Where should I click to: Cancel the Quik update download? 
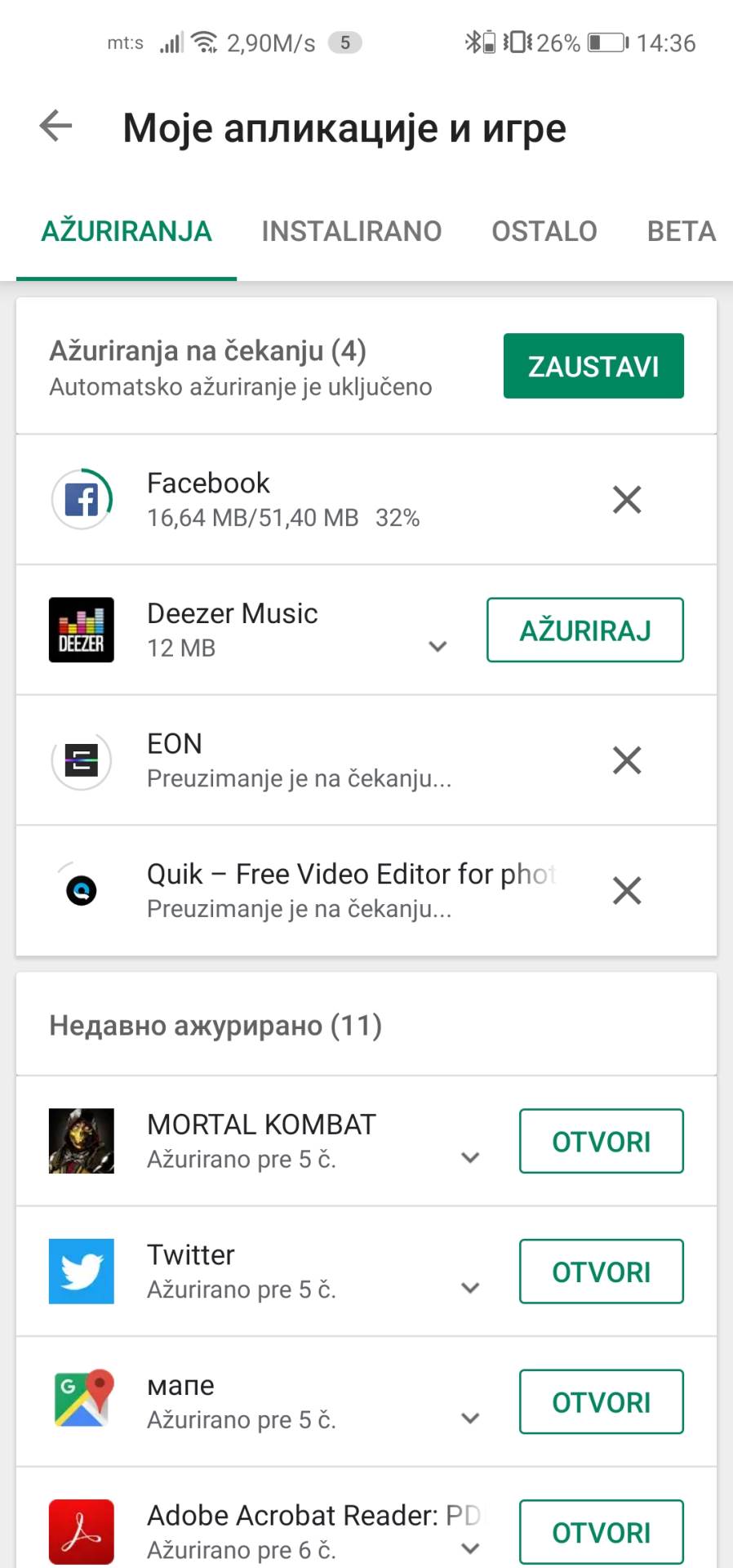(626, 890)
